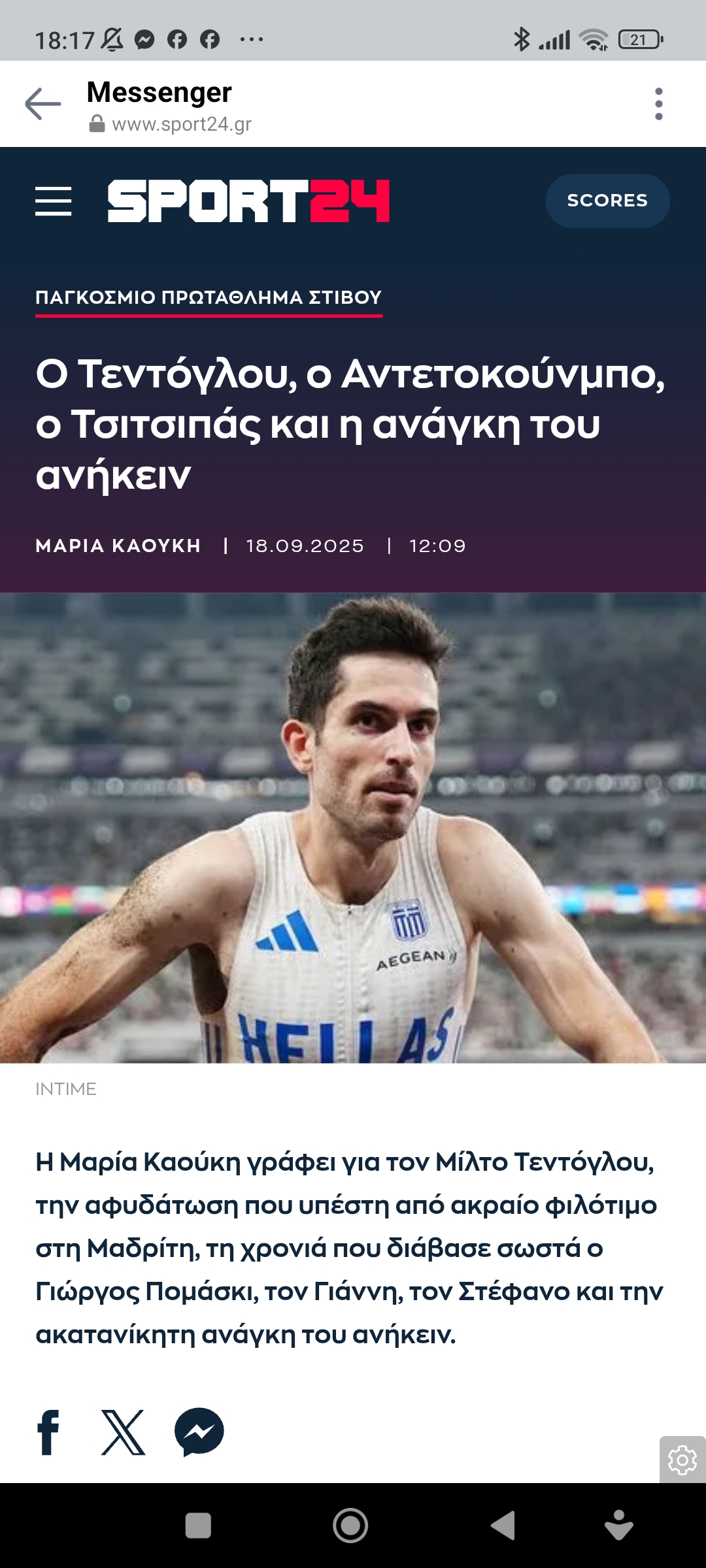Tap the system home button
Screen dimensions: 706x1568
pos(350,1526)
